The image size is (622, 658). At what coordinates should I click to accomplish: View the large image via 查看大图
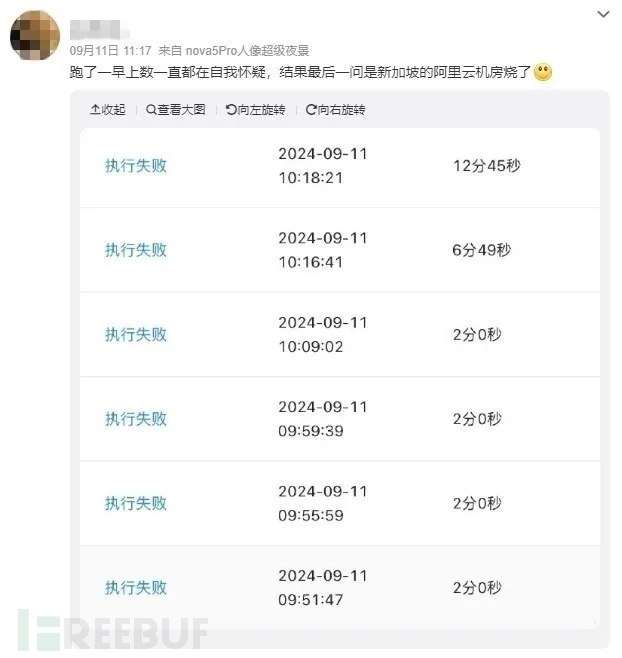(176, 110)
